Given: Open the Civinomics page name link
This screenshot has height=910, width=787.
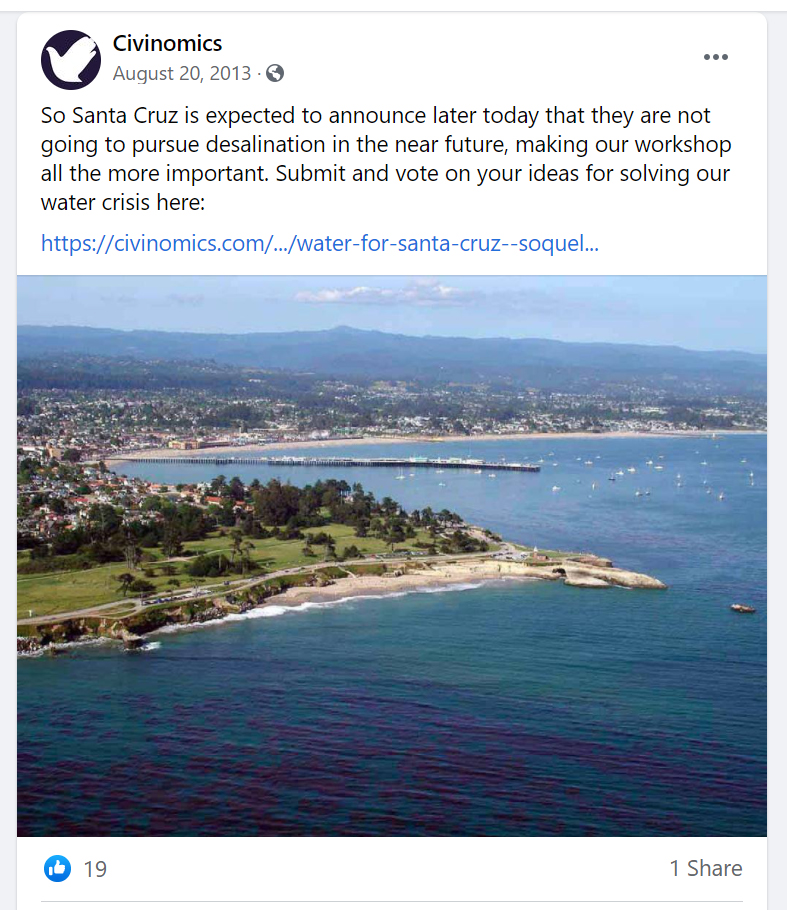Looking at the screenshot, I should [167, 44].
